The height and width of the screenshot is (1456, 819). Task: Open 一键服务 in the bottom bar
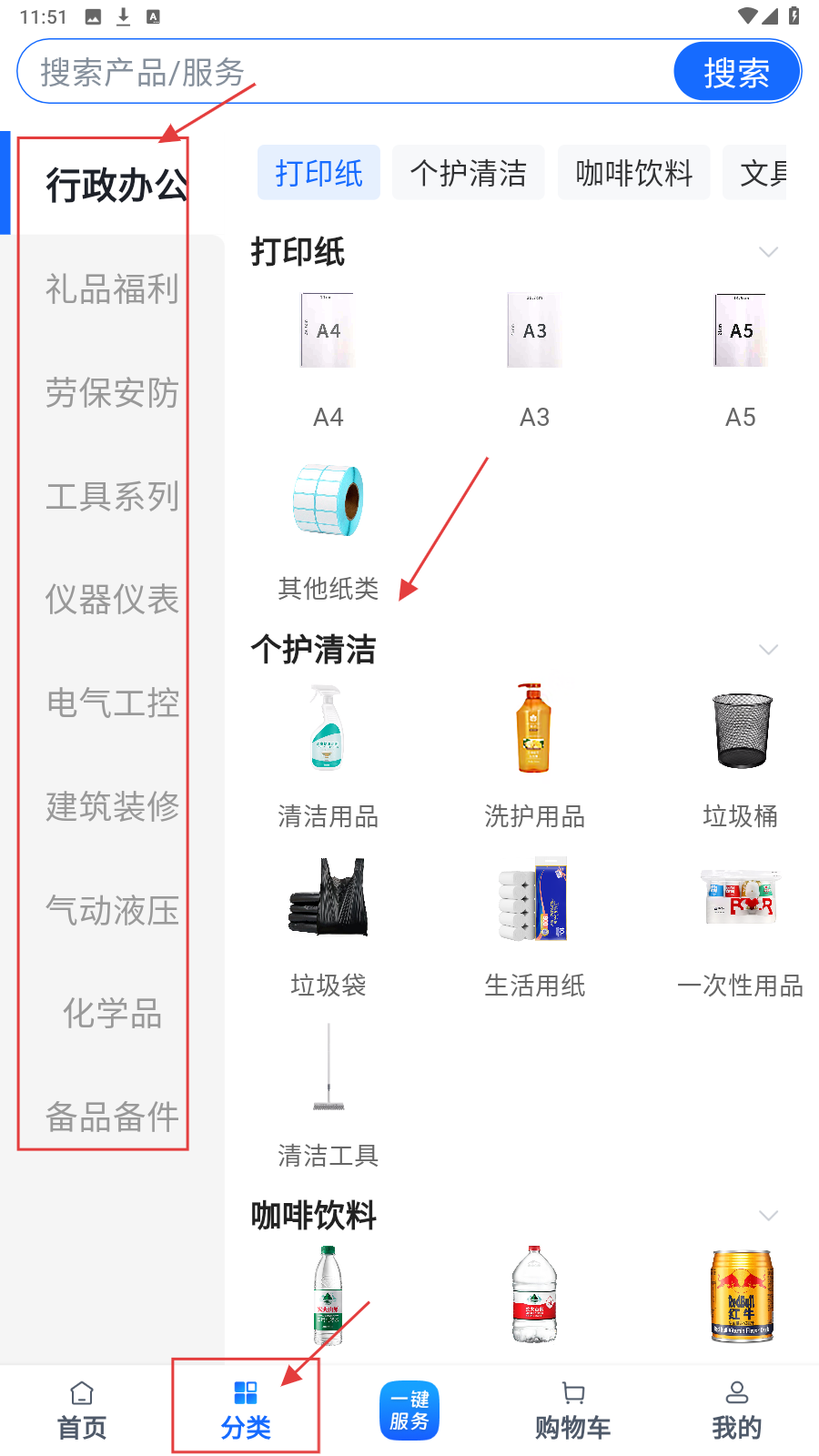(x=409, y=1410)
